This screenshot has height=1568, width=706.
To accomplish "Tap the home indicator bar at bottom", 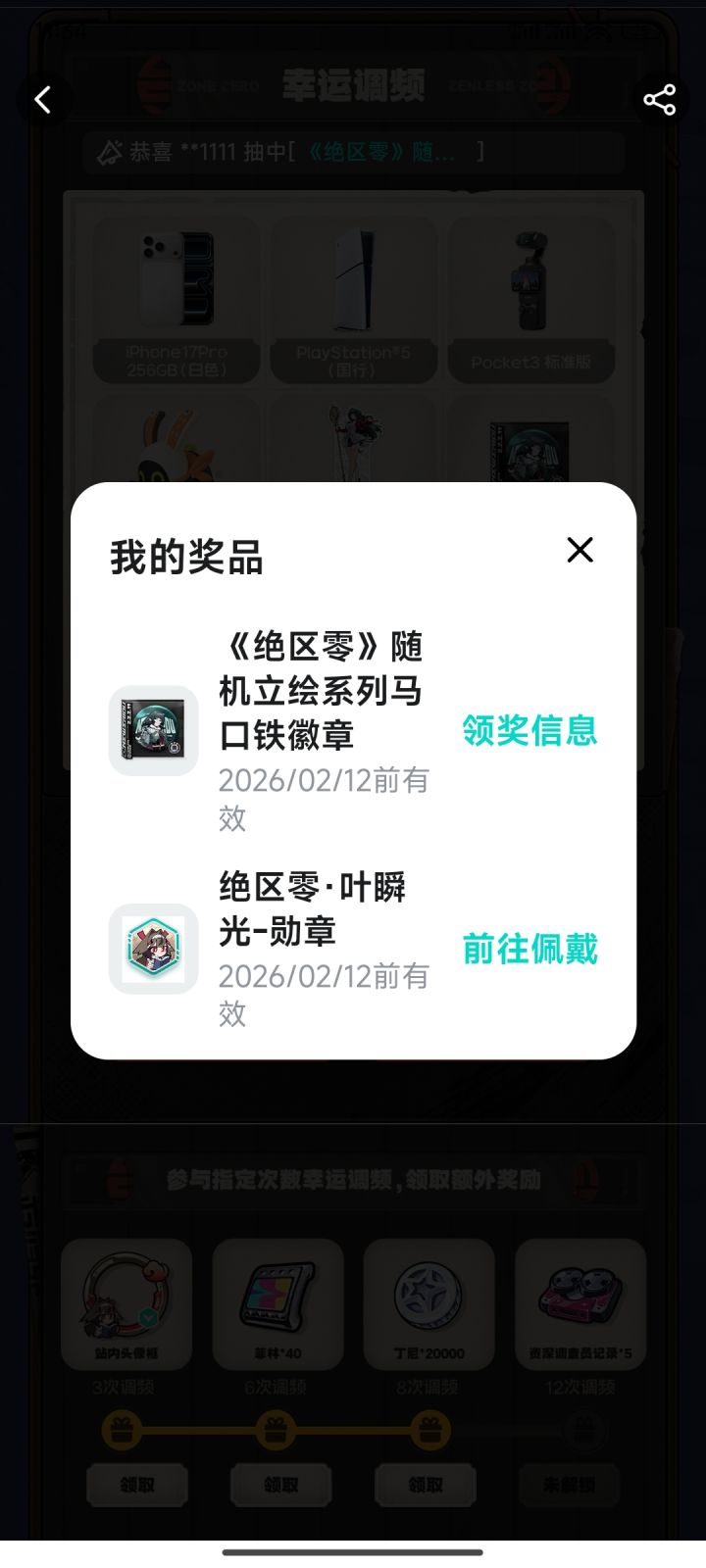I will [353, 1553].
